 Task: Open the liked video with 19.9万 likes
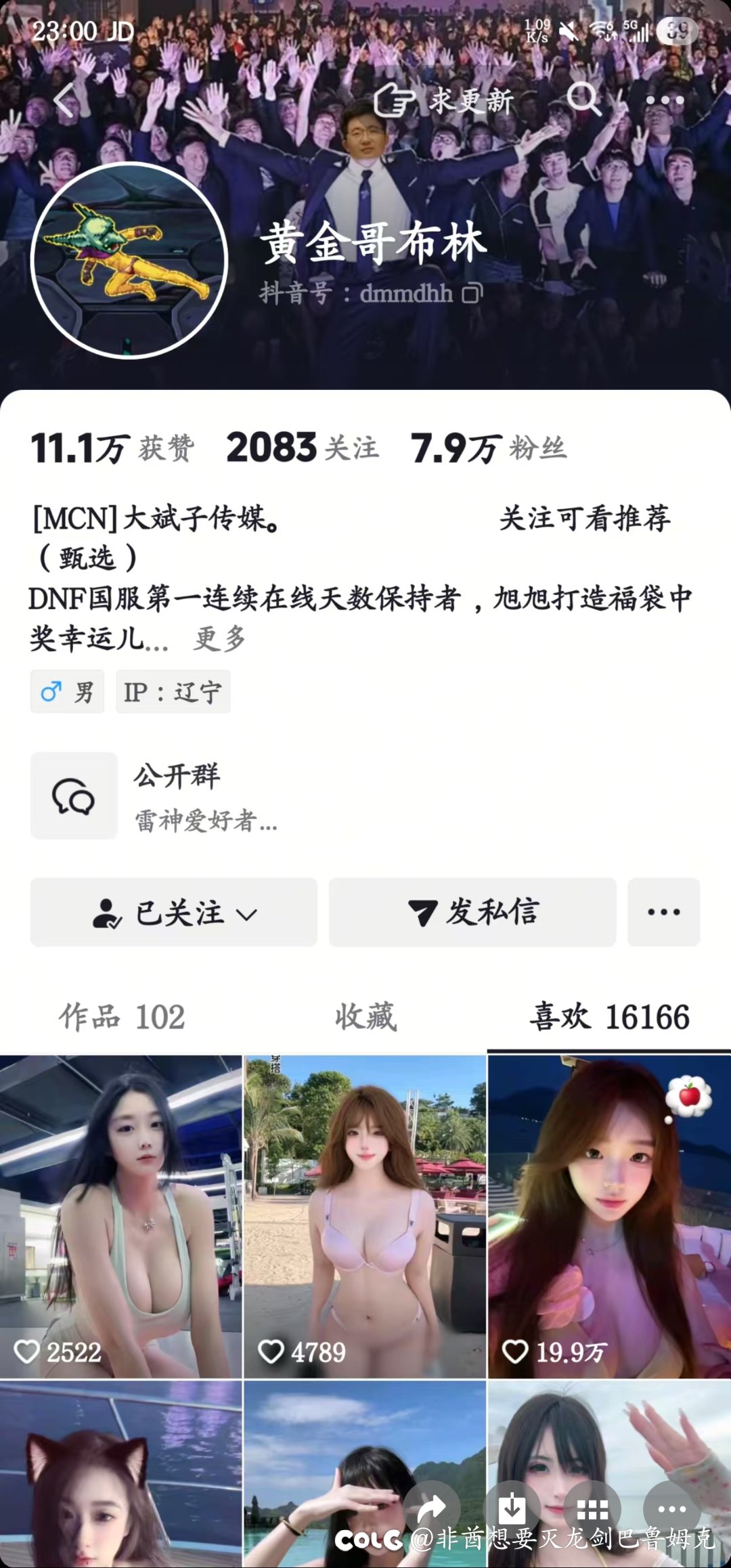point(609,1217)
